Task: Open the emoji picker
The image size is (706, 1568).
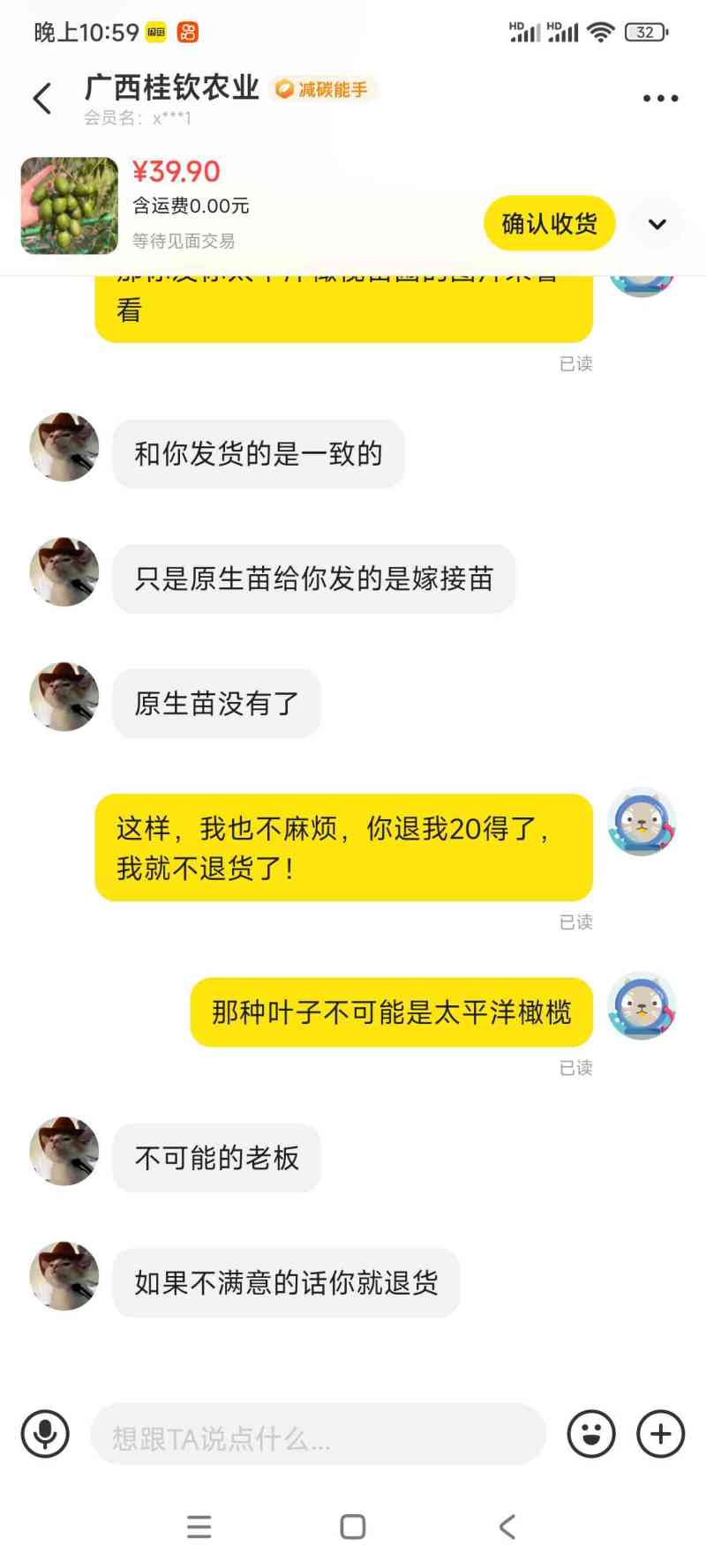Action: tap(591, 1433)
